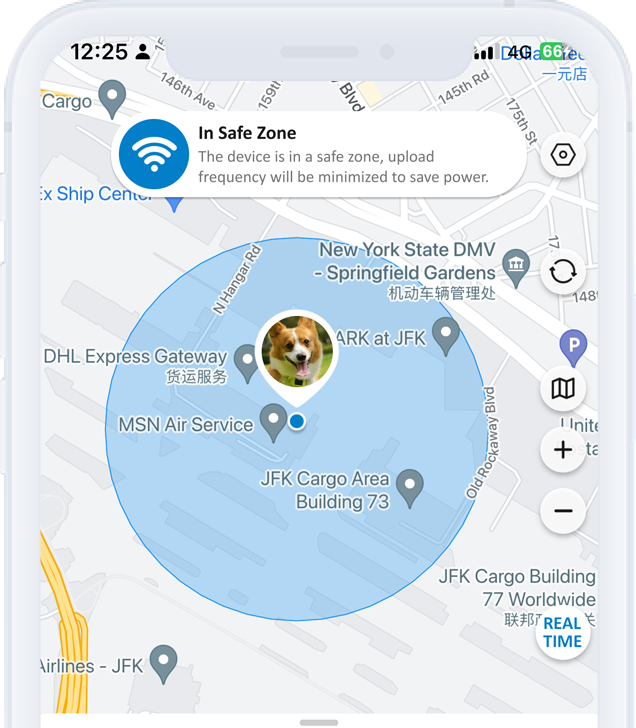The width and height of the screenshot is (636, 728).
Task: Zoom out with the minus button
Action: click(563, 511)
